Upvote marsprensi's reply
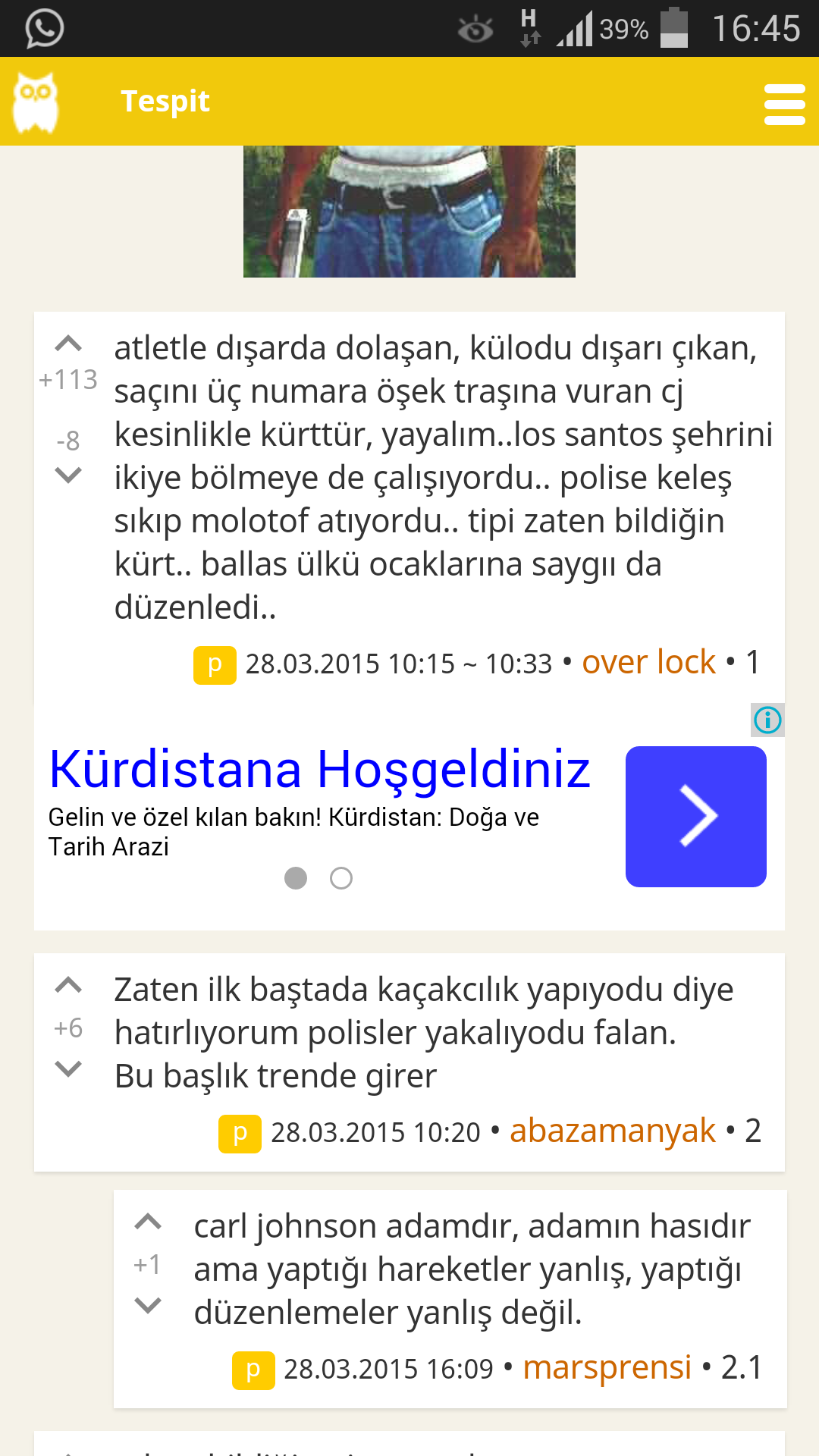 148,1222
